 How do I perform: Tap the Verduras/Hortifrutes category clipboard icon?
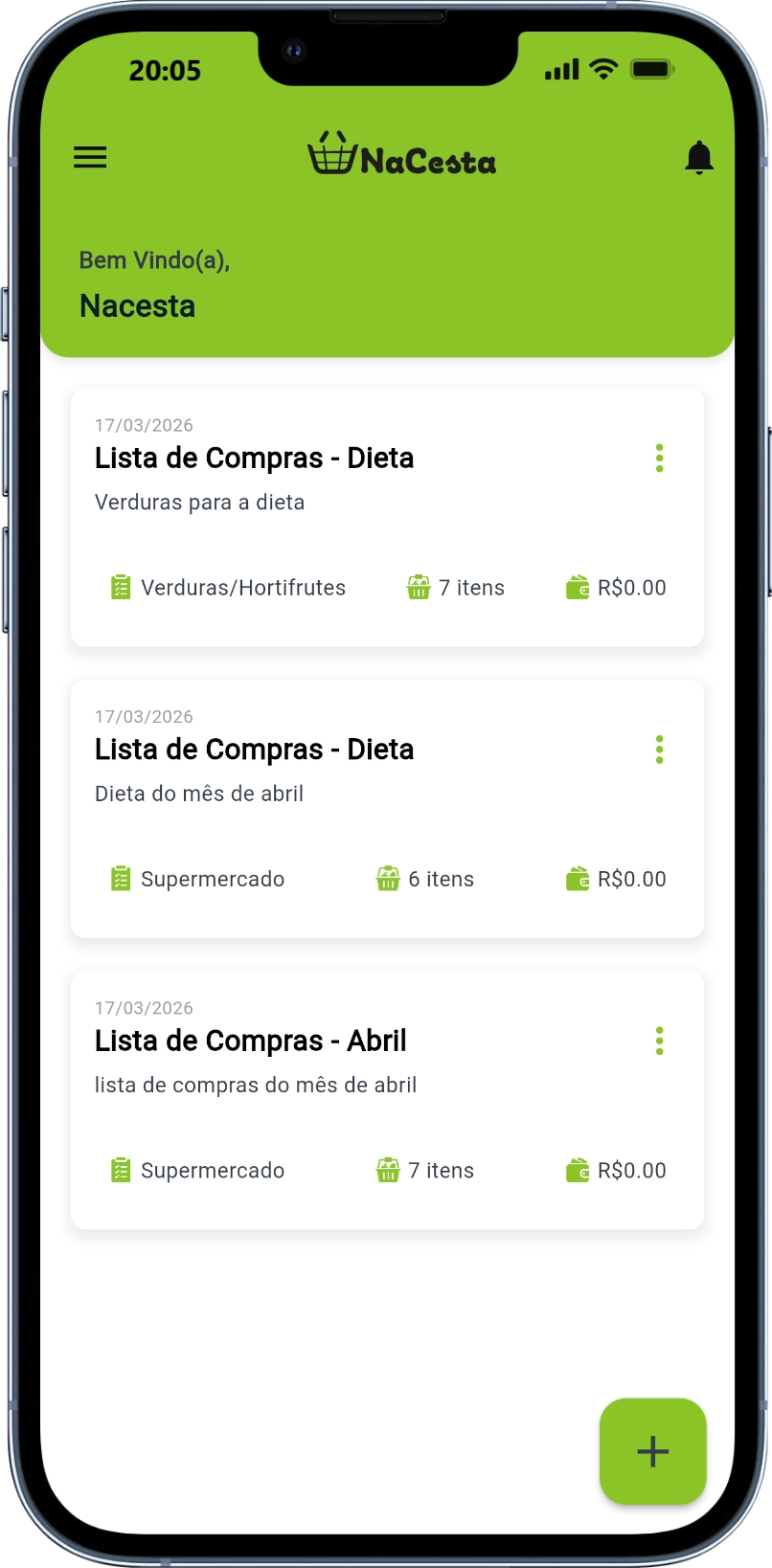click(121, 587)
